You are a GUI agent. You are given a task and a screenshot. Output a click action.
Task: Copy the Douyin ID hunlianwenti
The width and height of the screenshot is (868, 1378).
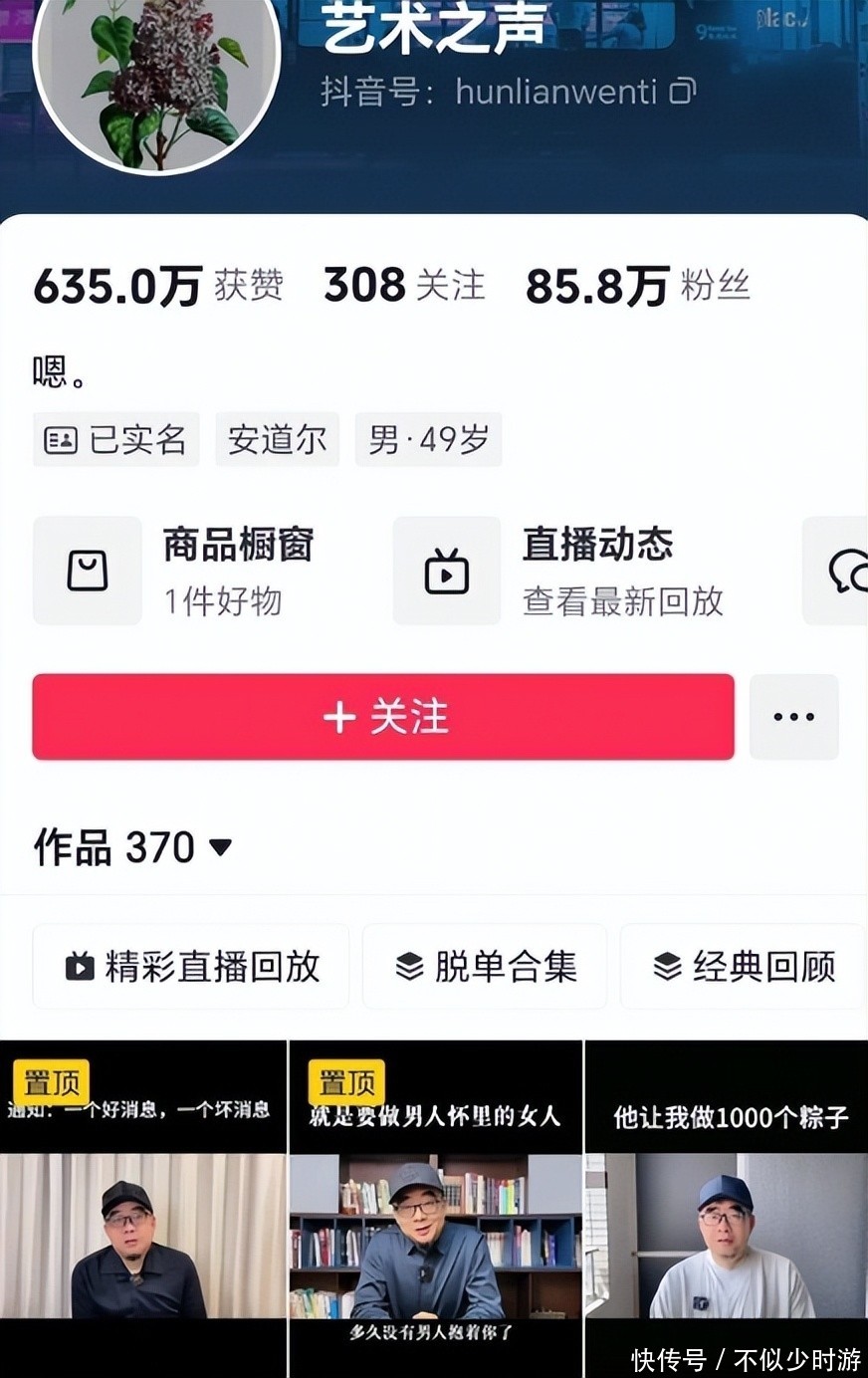pos(682,92)
